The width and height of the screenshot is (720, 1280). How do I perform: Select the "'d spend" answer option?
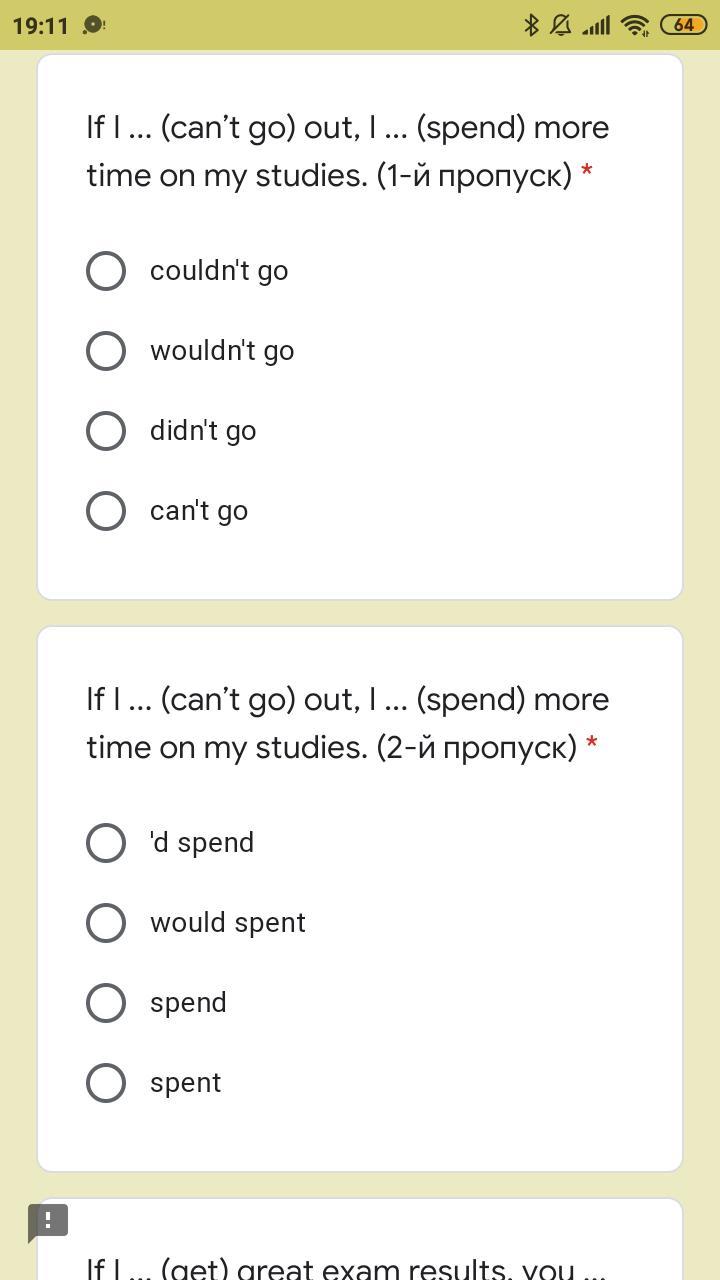[x=106, y=843]
